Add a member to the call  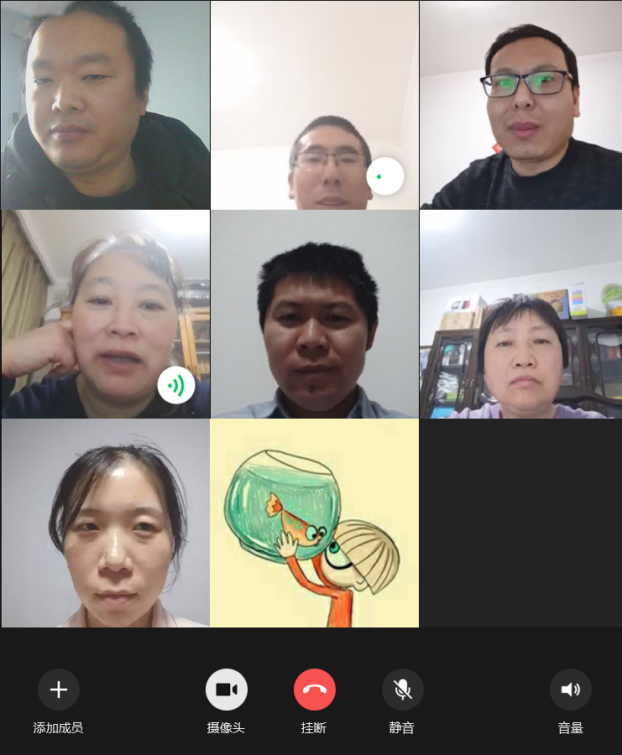point(59,689)
